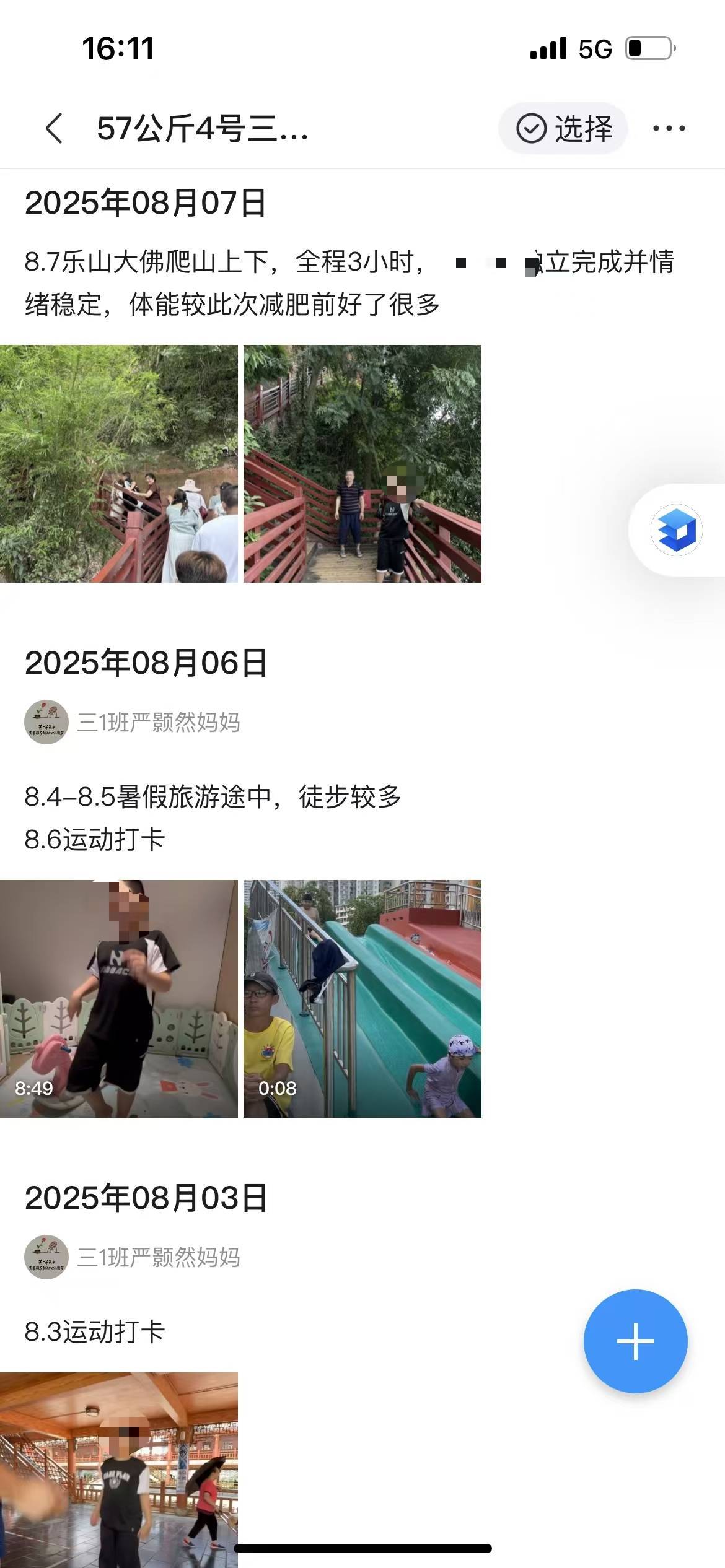Open the bamboo stairway crowd photo
The width and height of the screenshot is (725, 1568).
tap(118, 463)
